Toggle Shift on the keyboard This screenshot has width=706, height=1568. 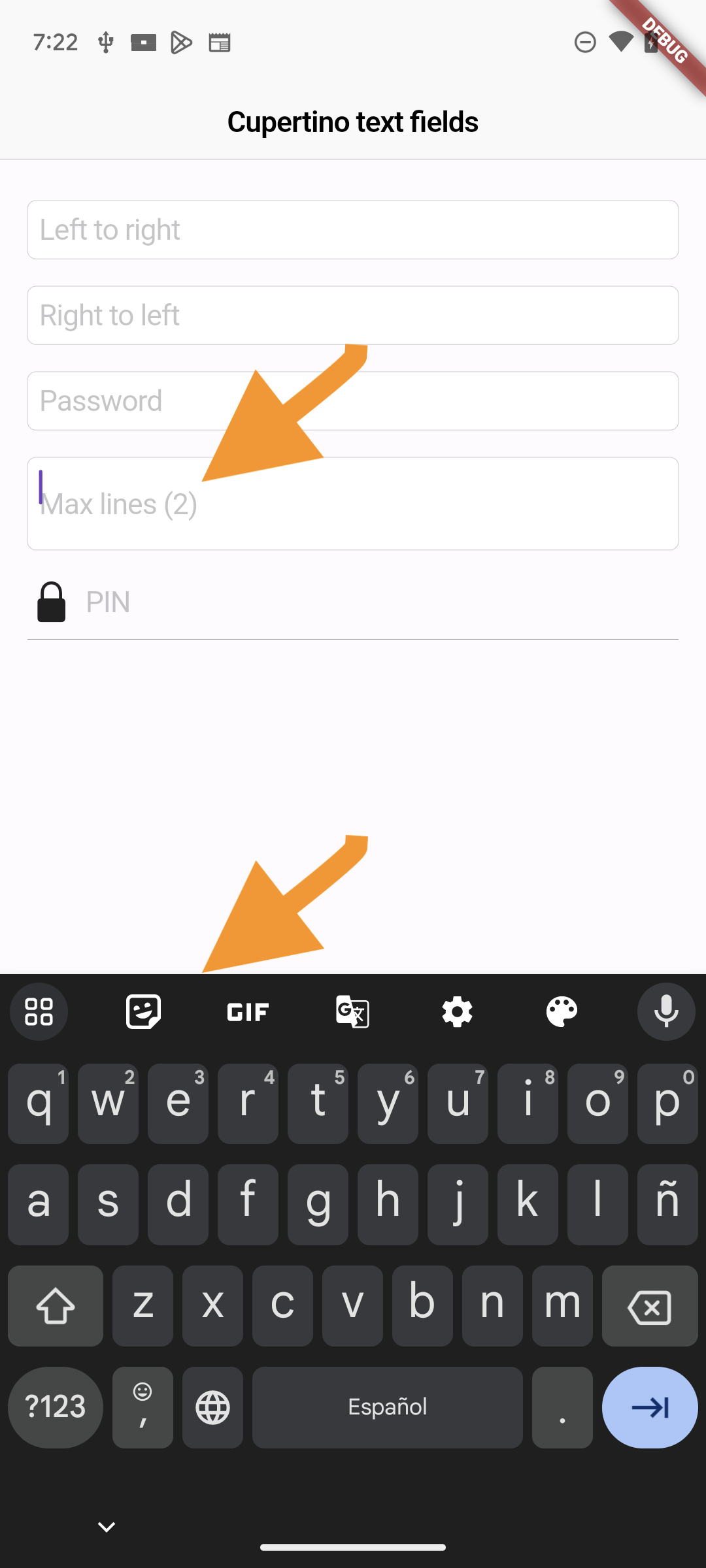[55, 1306]
